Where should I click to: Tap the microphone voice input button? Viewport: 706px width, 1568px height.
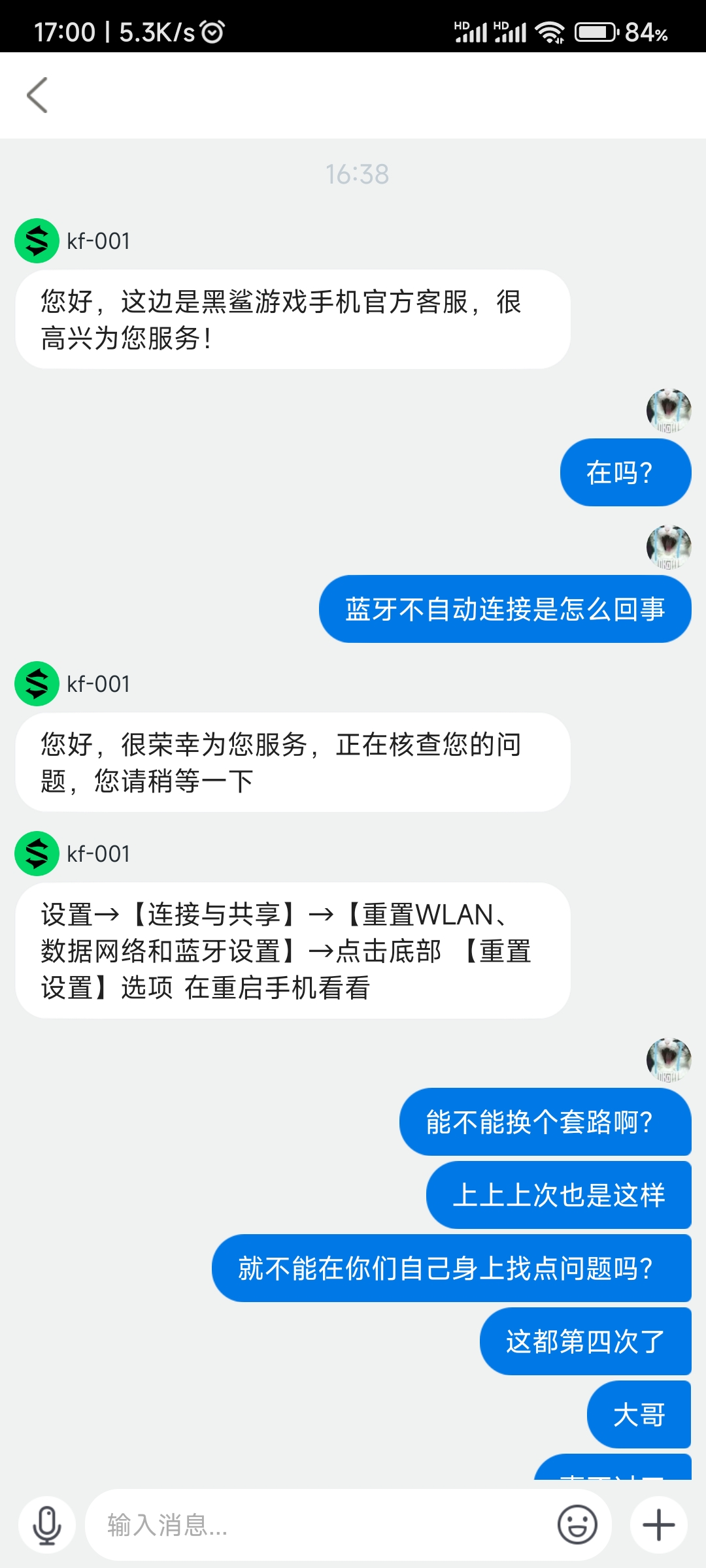pos(47,1525)
